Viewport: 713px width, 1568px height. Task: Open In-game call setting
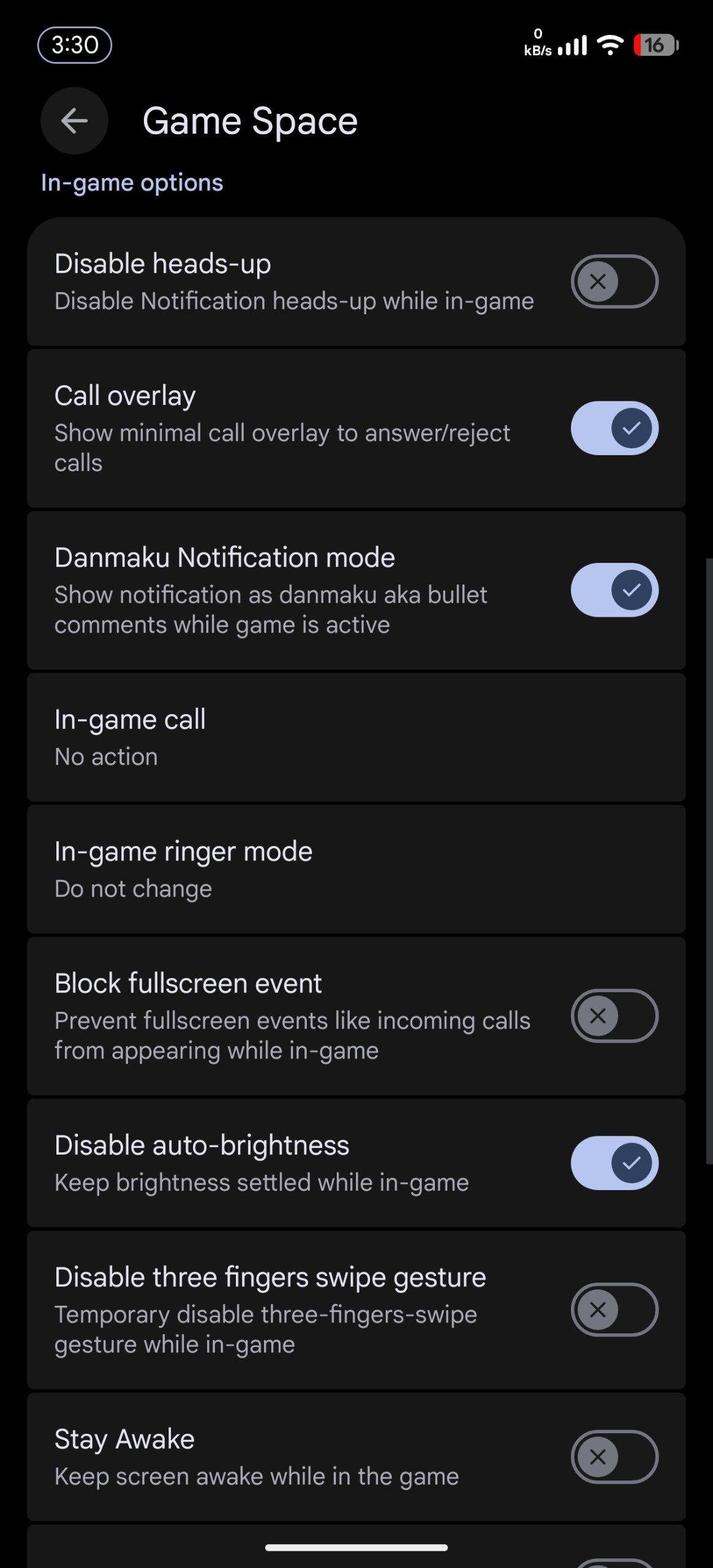(x=355, y=737)
